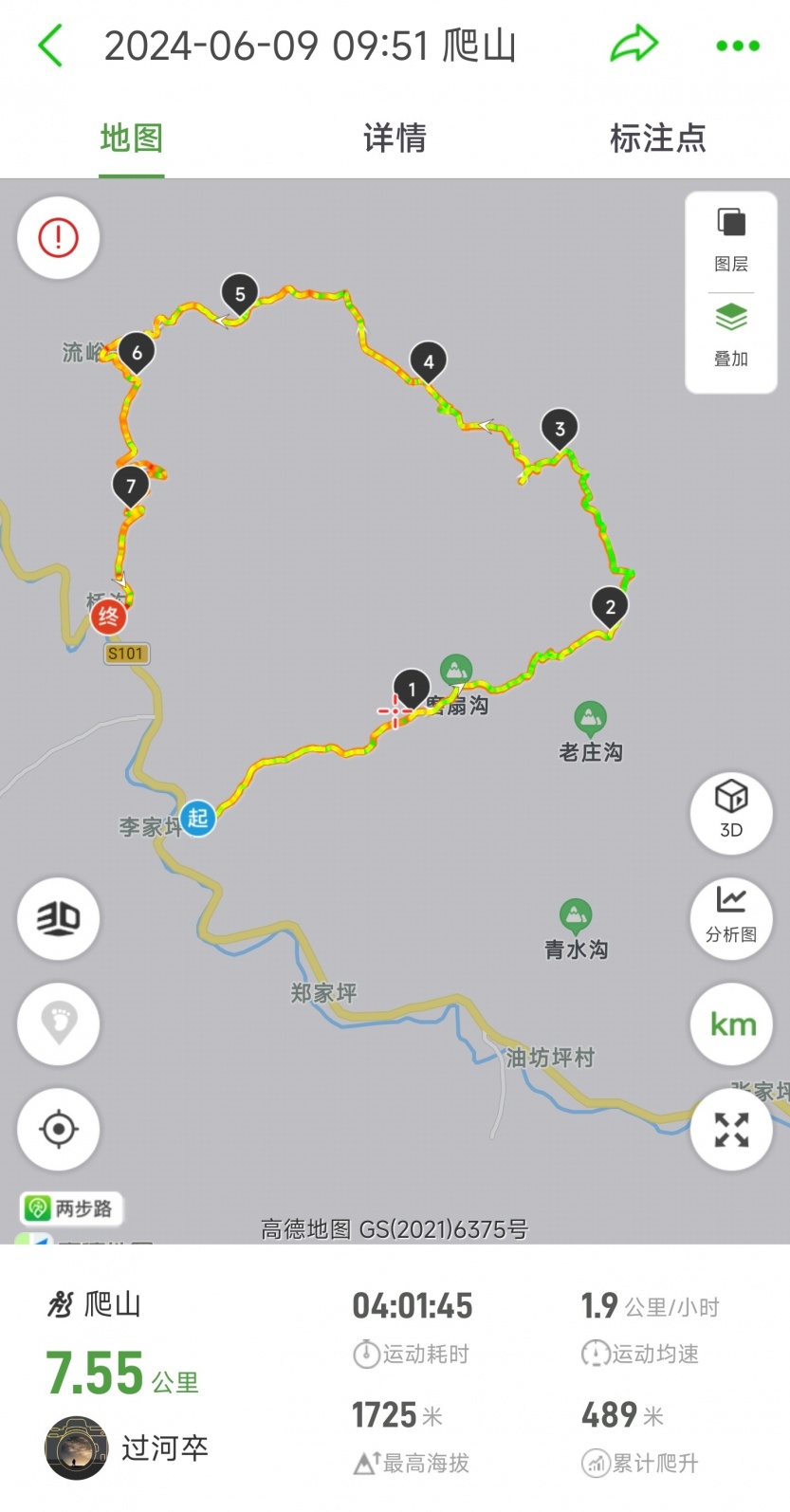Switch to the 详情 tab
Screen dimensions: 790x1512
point(395,138)
